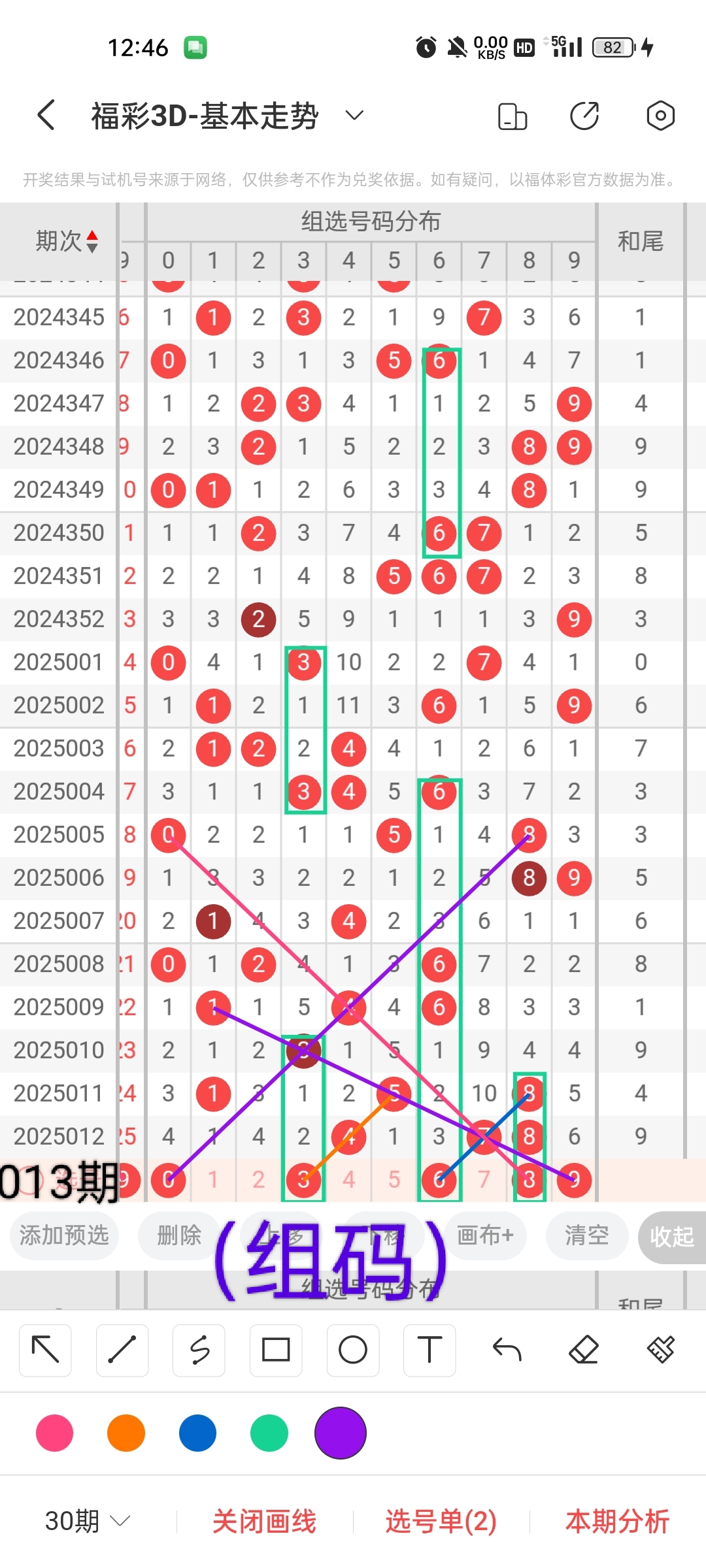Select the arrow drawing tool
Screen dimensions: 706x1568
[x=45, y=1350]
